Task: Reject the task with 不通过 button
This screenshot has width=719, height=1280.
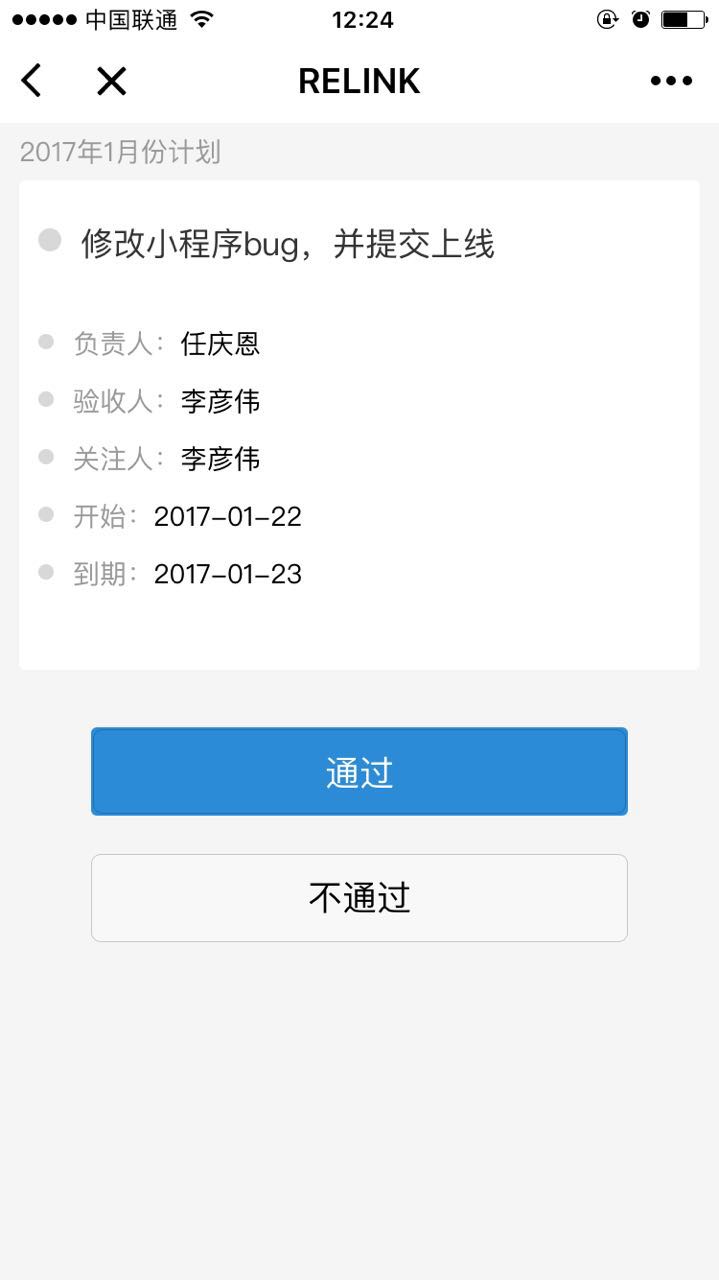Action: [359, 898]
